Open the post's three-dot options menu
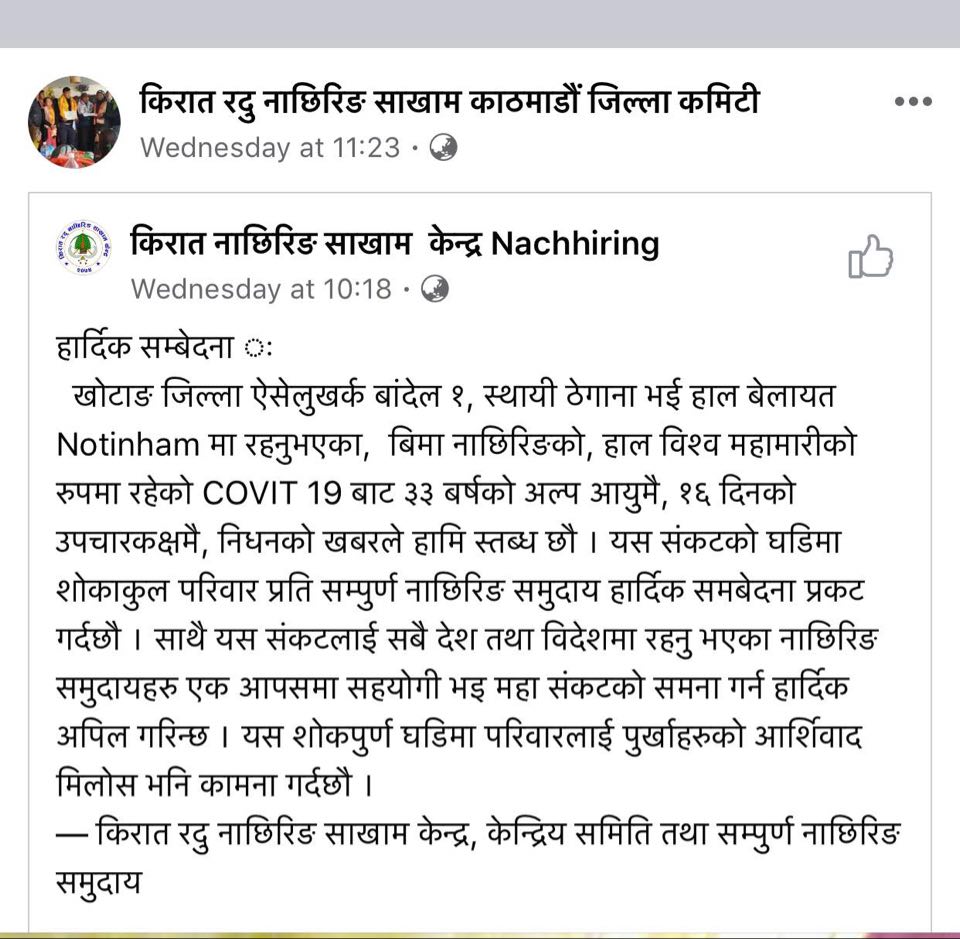The height and width of the screenshot is (939, 960). point(913,102)
